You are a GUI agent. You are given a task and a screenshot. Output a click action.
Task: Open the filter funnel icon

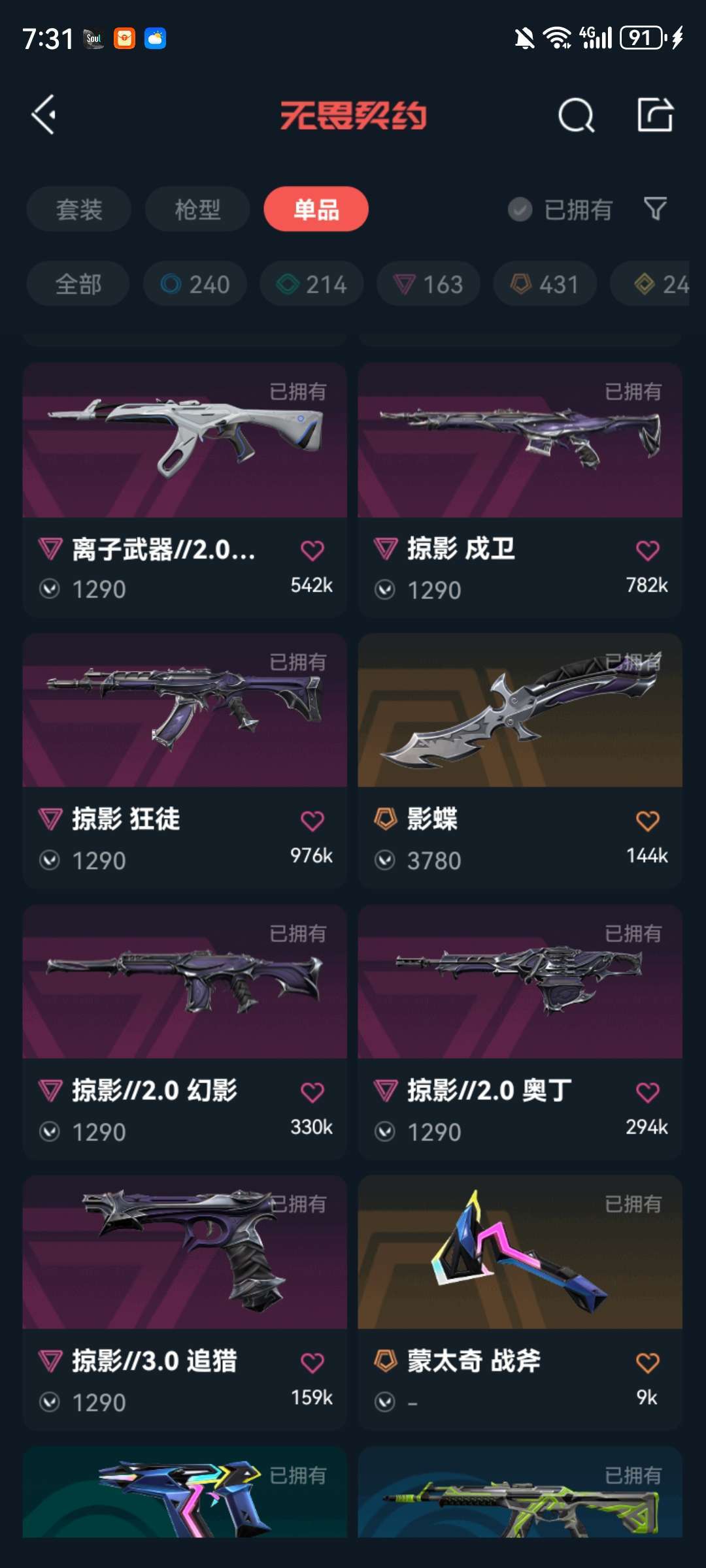click(x=655, y=209)
